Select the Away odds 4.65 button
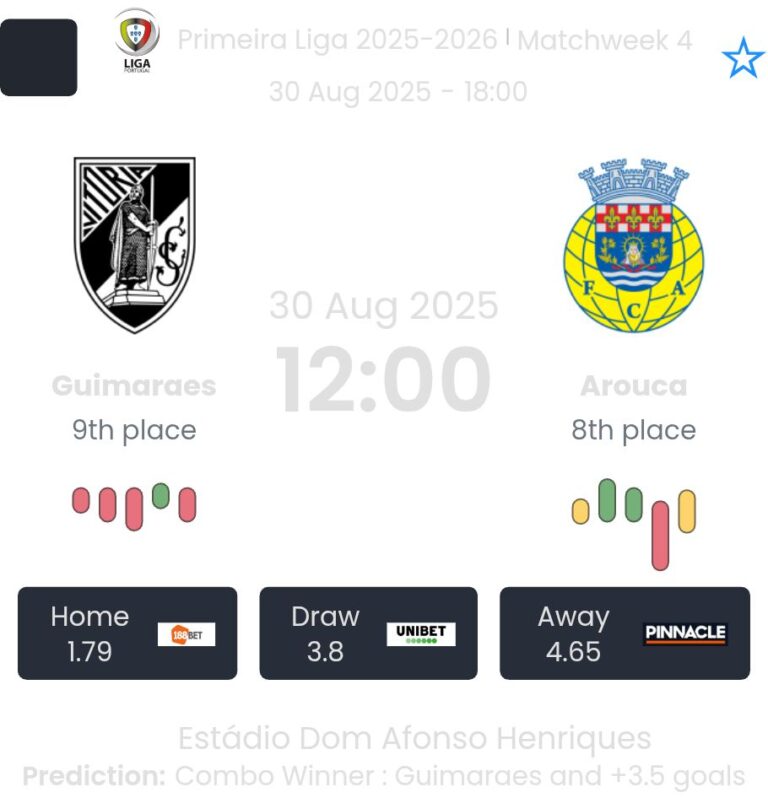This screenshot has height=803, width=768. [x=624, y=633]
